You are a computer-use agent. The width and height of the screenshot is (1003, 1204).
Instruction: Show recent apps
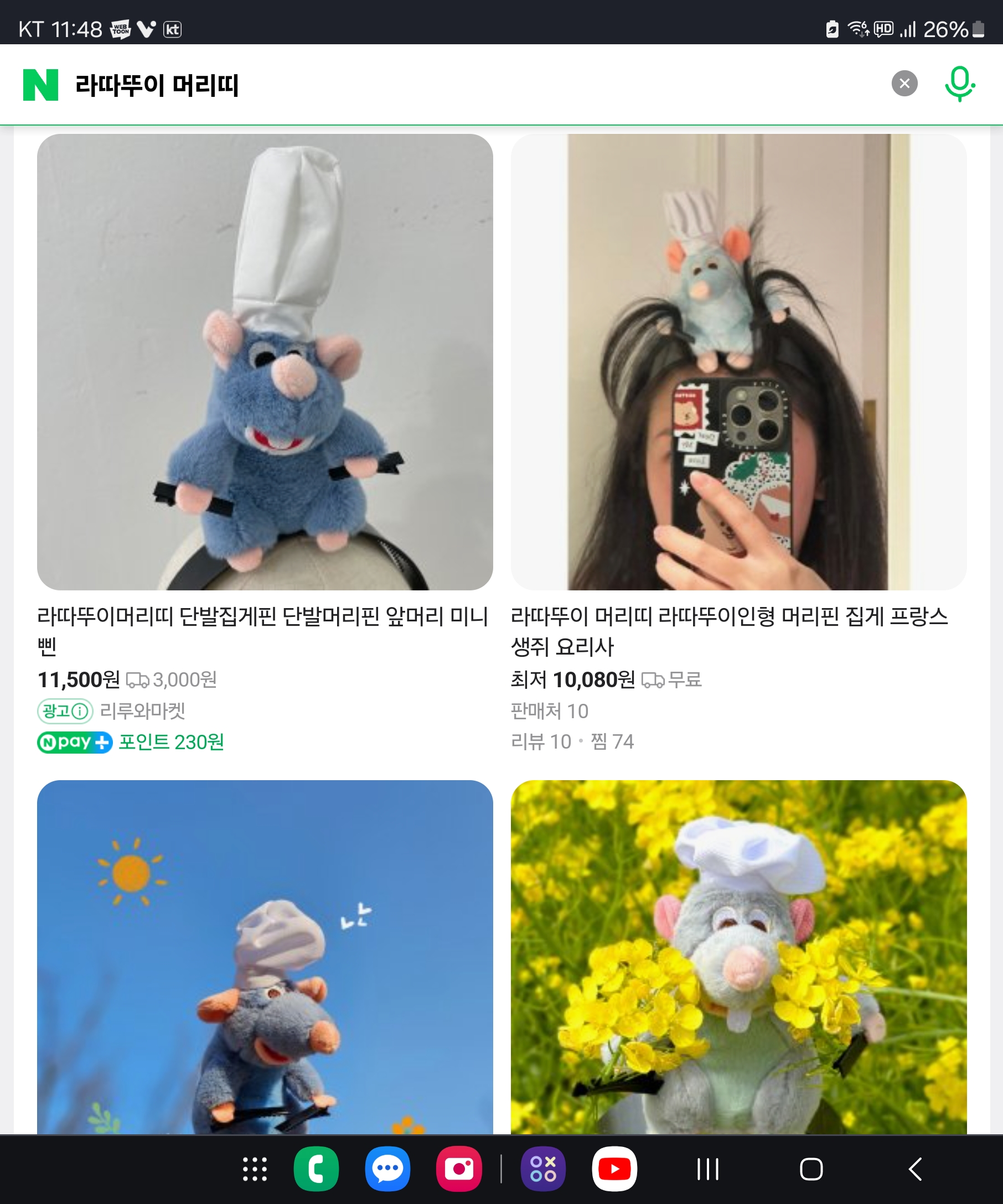(707, 1169)
